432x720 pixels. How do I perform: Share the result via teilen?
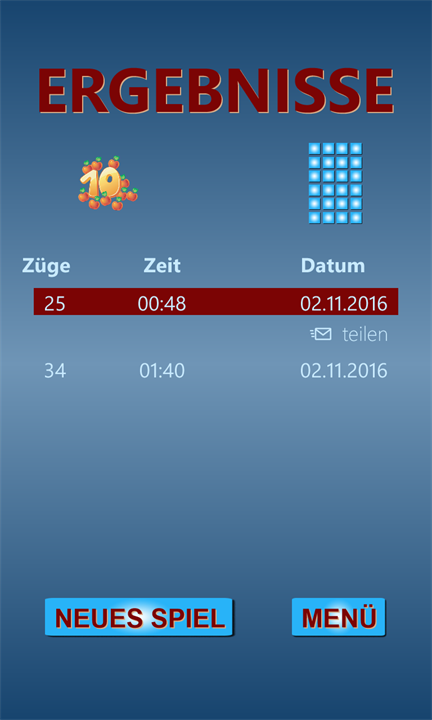click(x=349, y=335)
